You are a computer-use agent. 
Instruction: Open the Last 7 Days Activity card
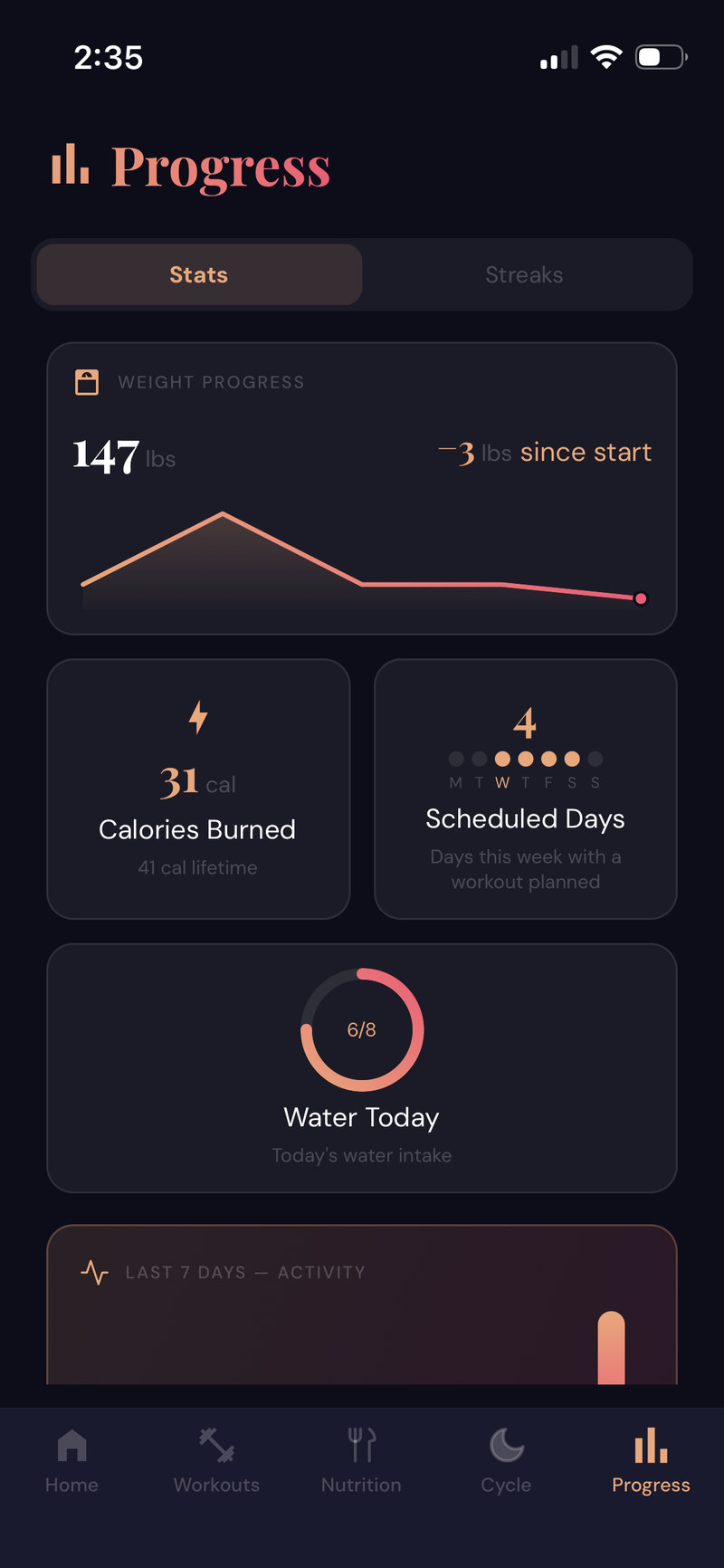pyautogui.click(x=362, y=1305)
